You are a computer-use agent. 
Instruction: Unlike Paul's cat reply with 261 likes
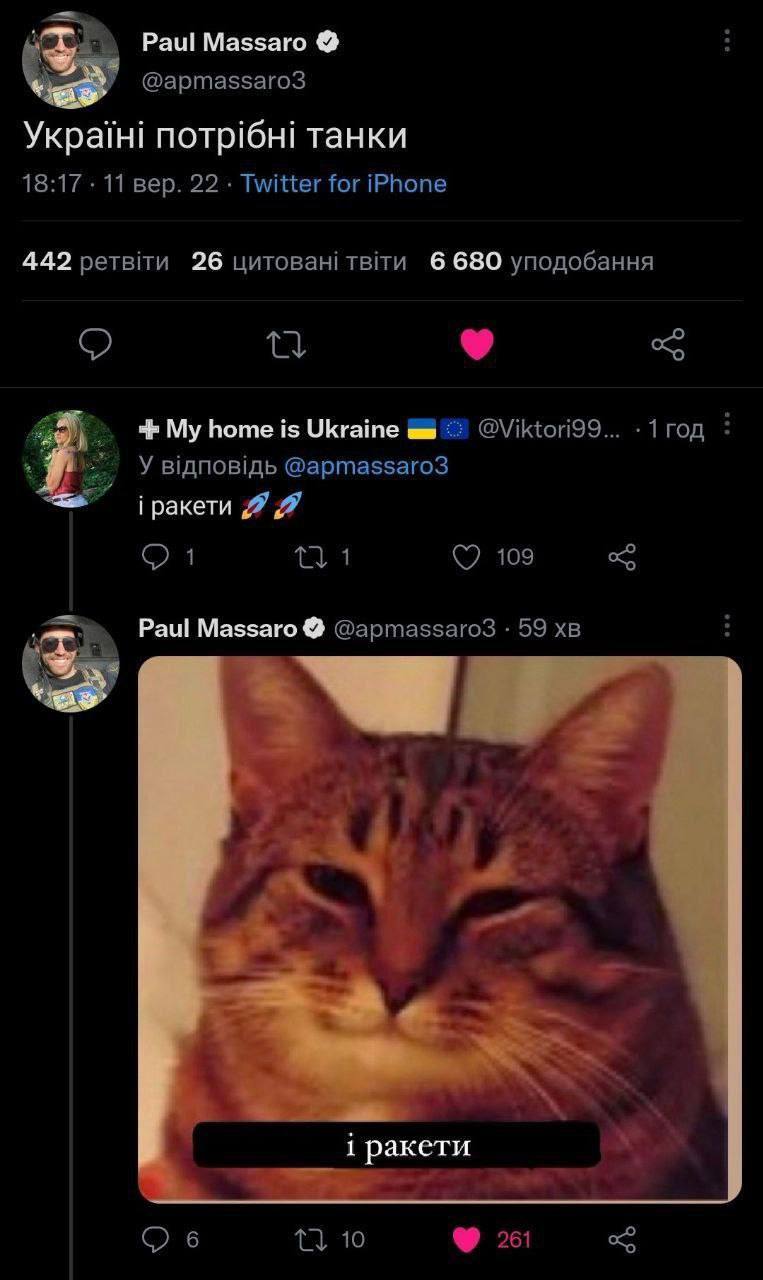(x=467, y=1240)
